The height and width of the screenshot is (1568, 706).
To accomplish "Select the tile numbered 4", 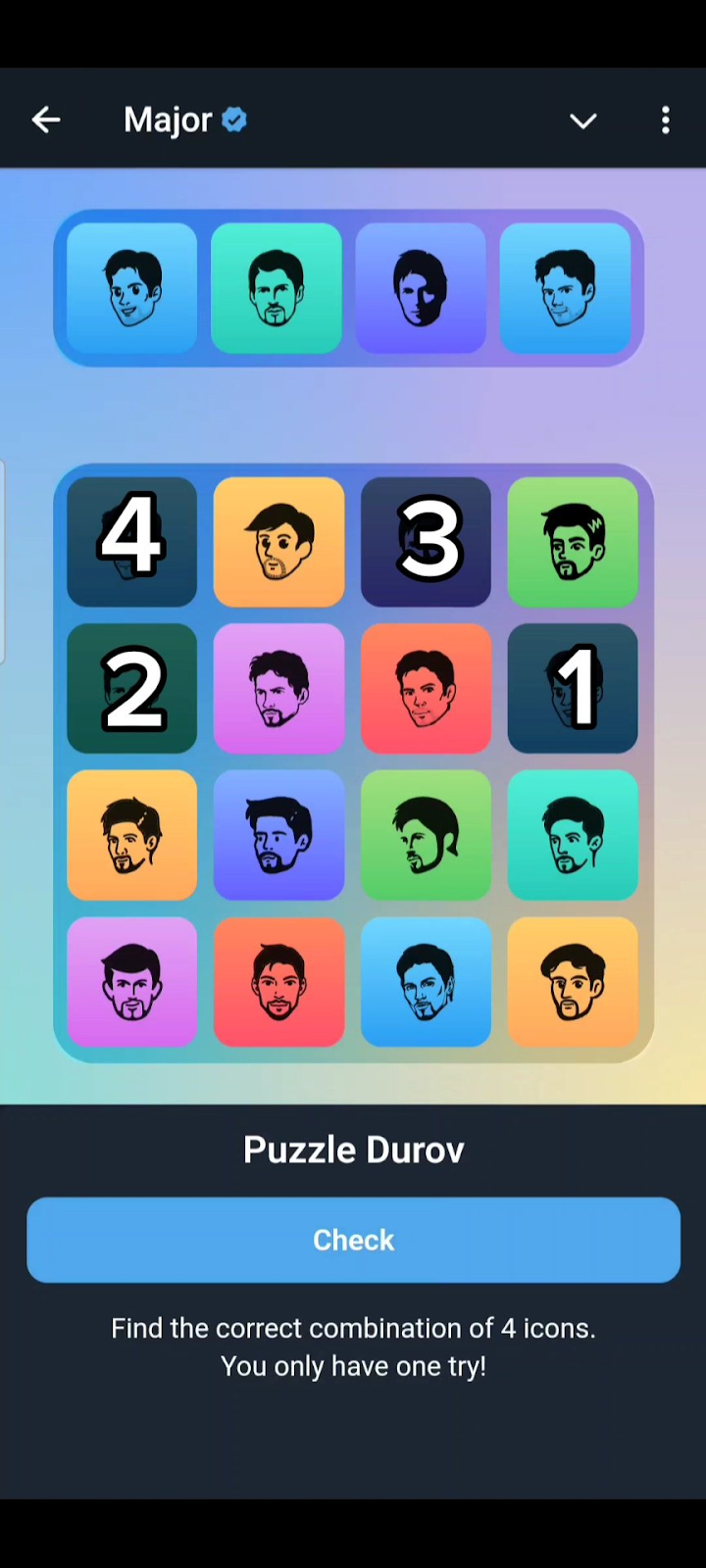I will pos(131,541).
